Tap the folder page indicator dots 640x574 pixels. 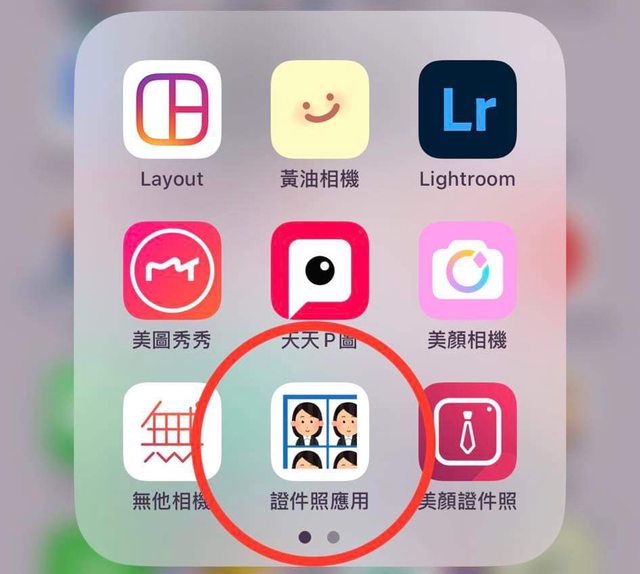(x=319, y=537)
